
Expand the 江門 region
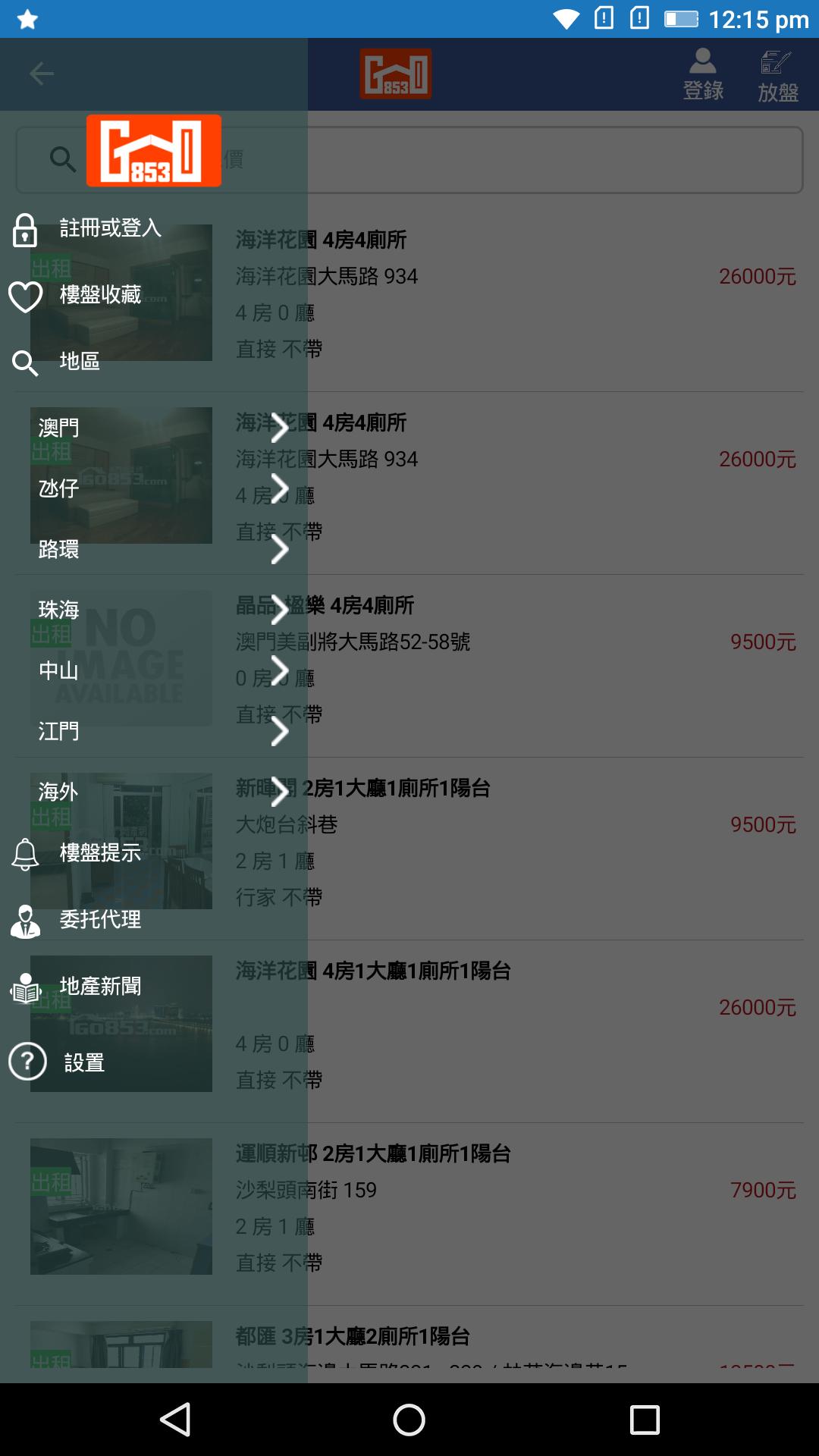pos(152,732)
